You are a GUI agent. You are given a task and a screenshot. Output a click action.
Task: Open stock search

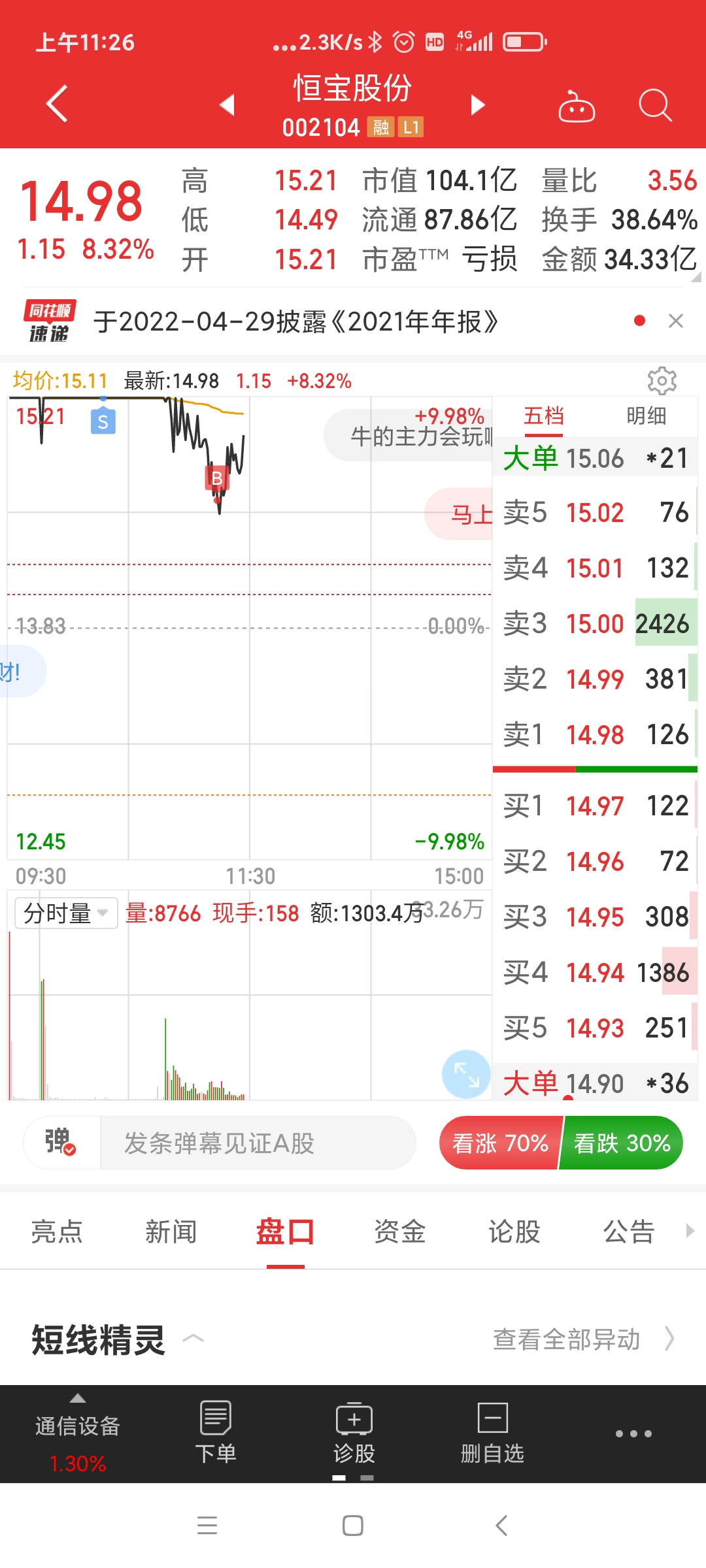(x=655, y=105)
